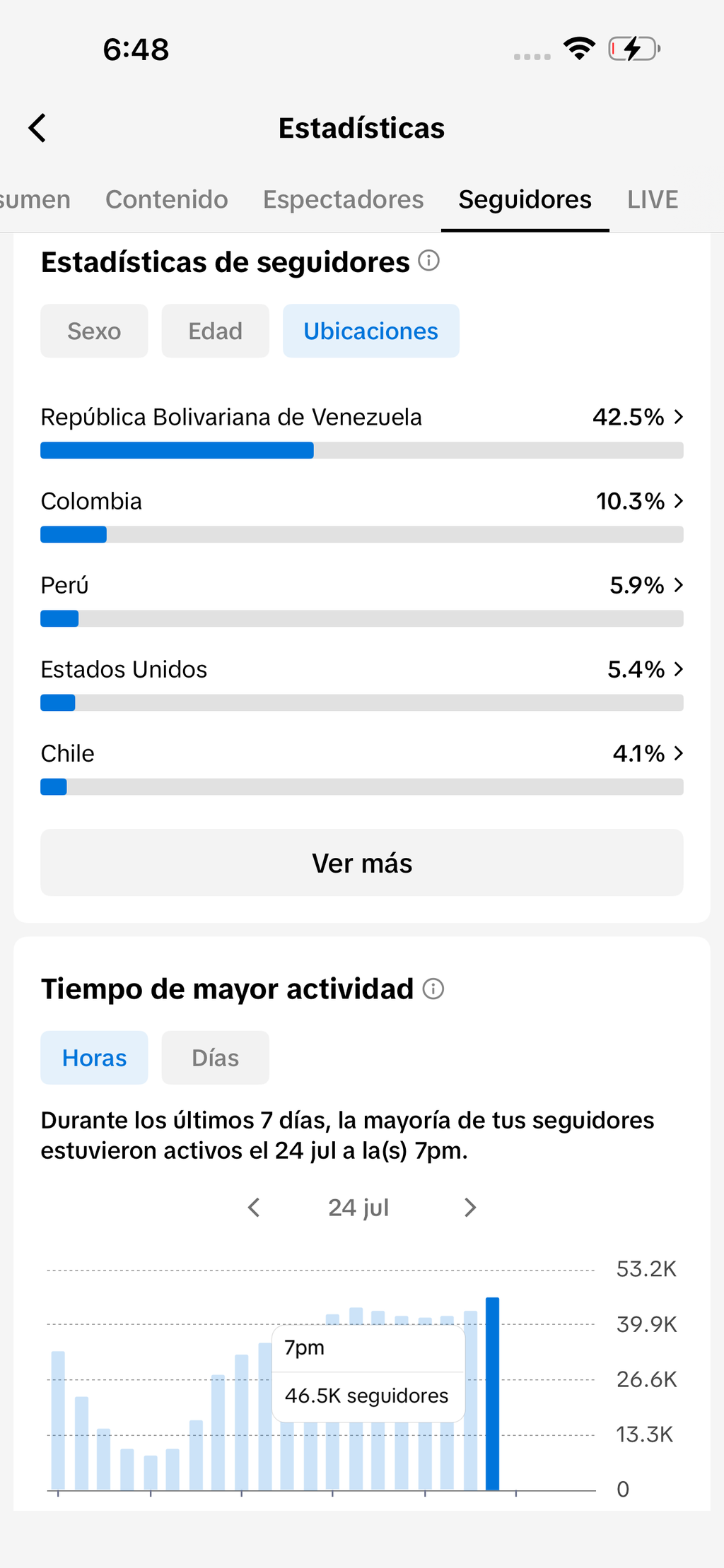Select the Sexo filter chip
The height and width of the screenshot is (1568, 724).
[94, 331]
